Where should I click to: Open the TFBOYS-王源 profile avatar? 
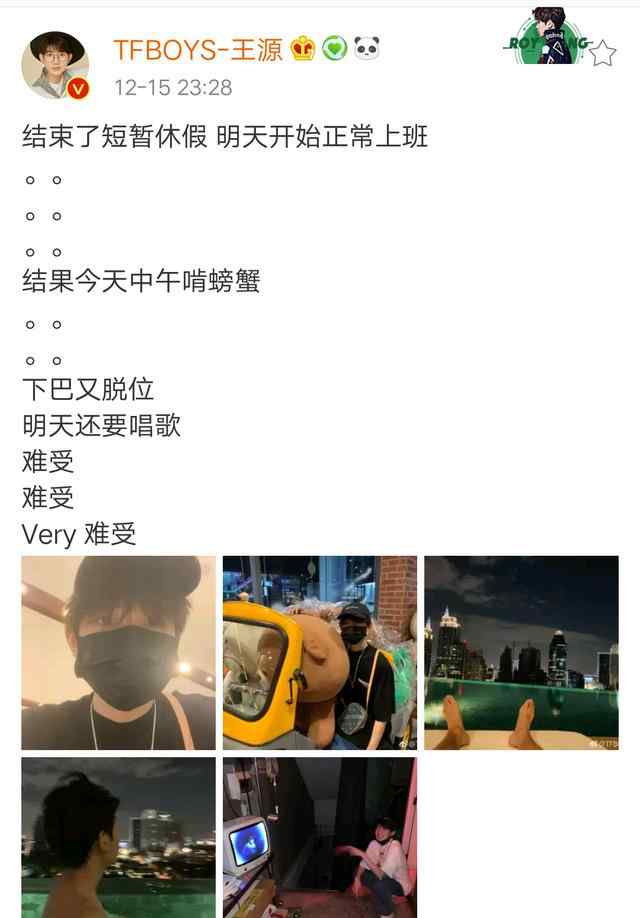pos(55,65)
